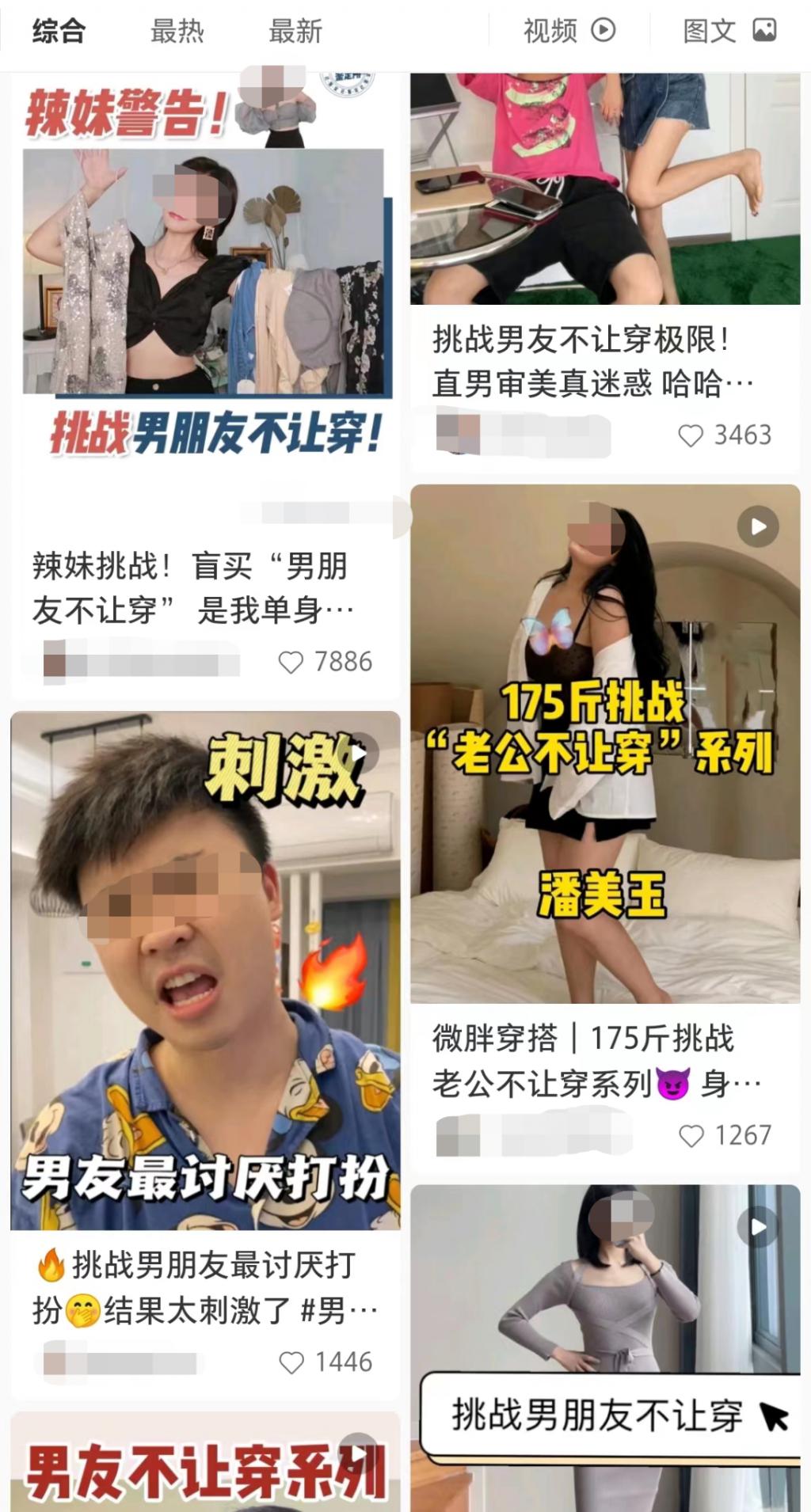
Task: Switch to the 综合 tab
Action: tap(59, 32)
